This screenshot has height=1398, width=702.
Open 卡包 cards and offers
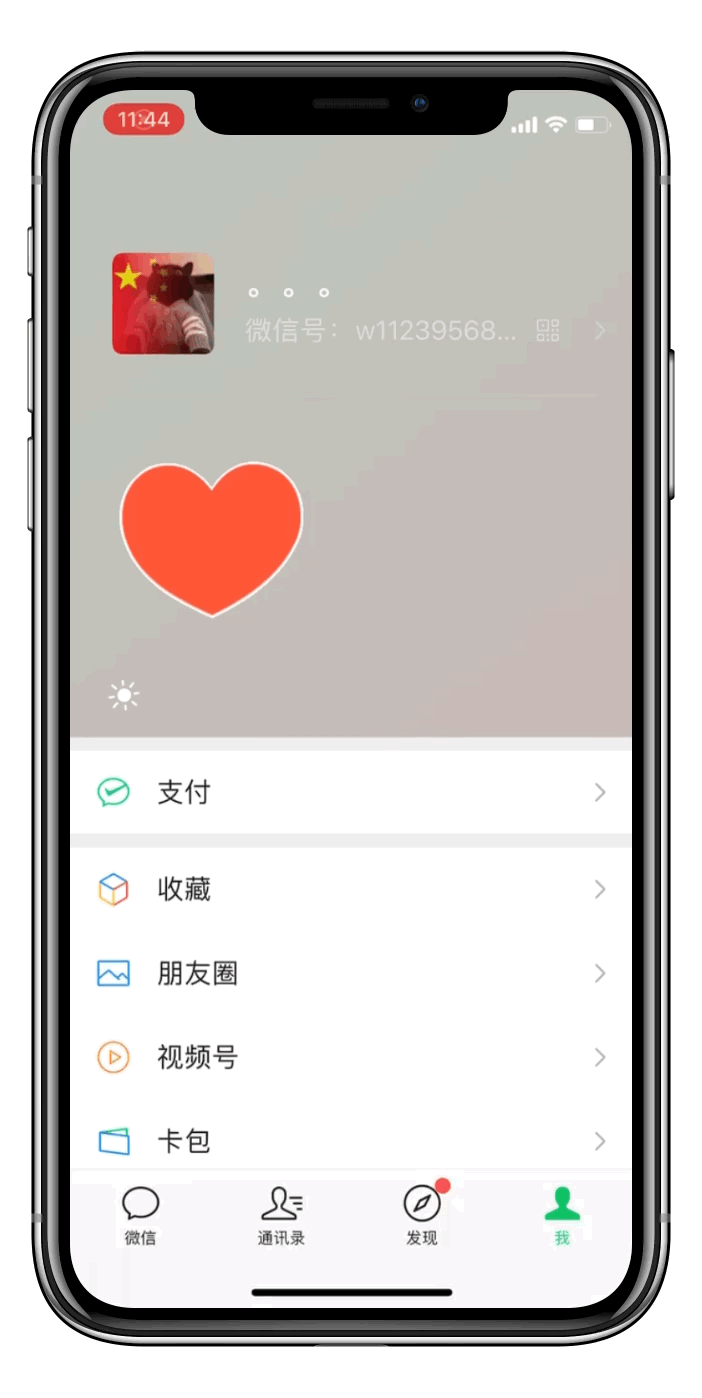350,1141
